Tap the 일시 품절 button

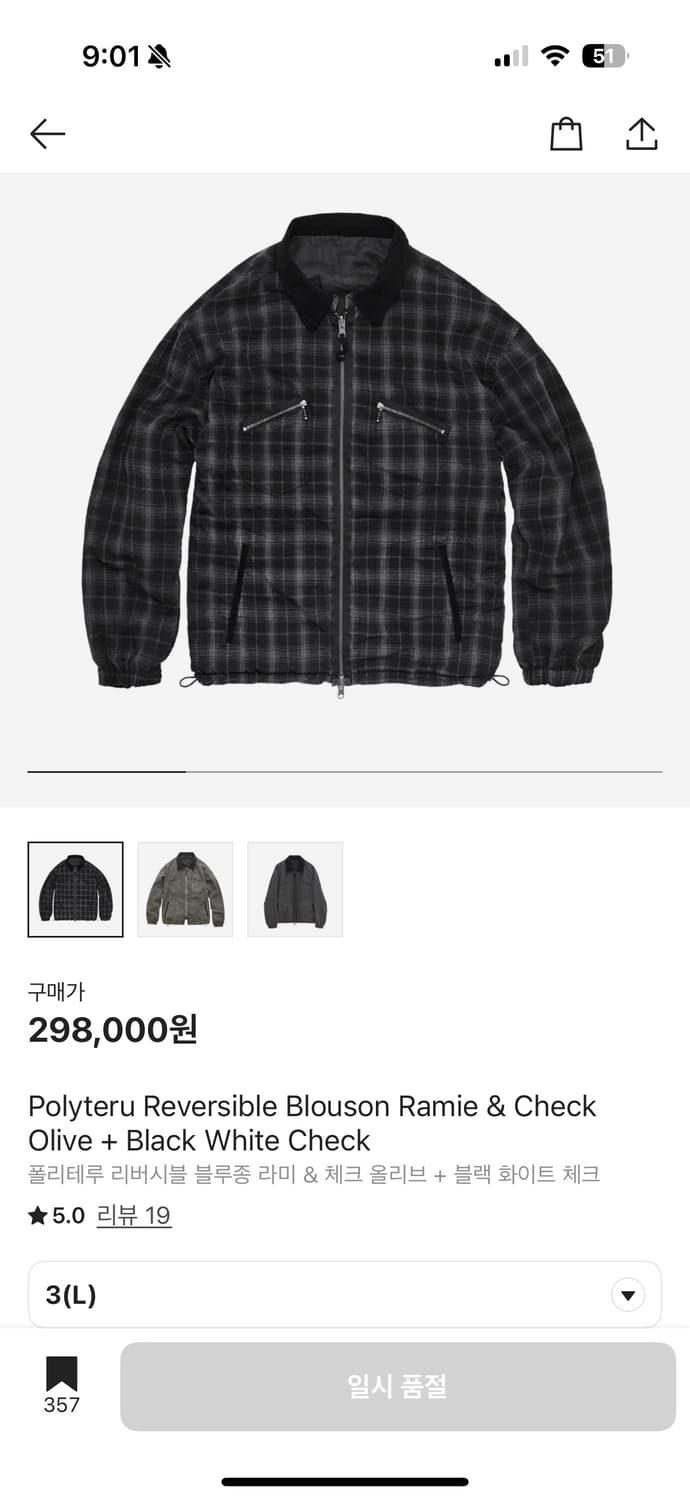pos(398,1386)
